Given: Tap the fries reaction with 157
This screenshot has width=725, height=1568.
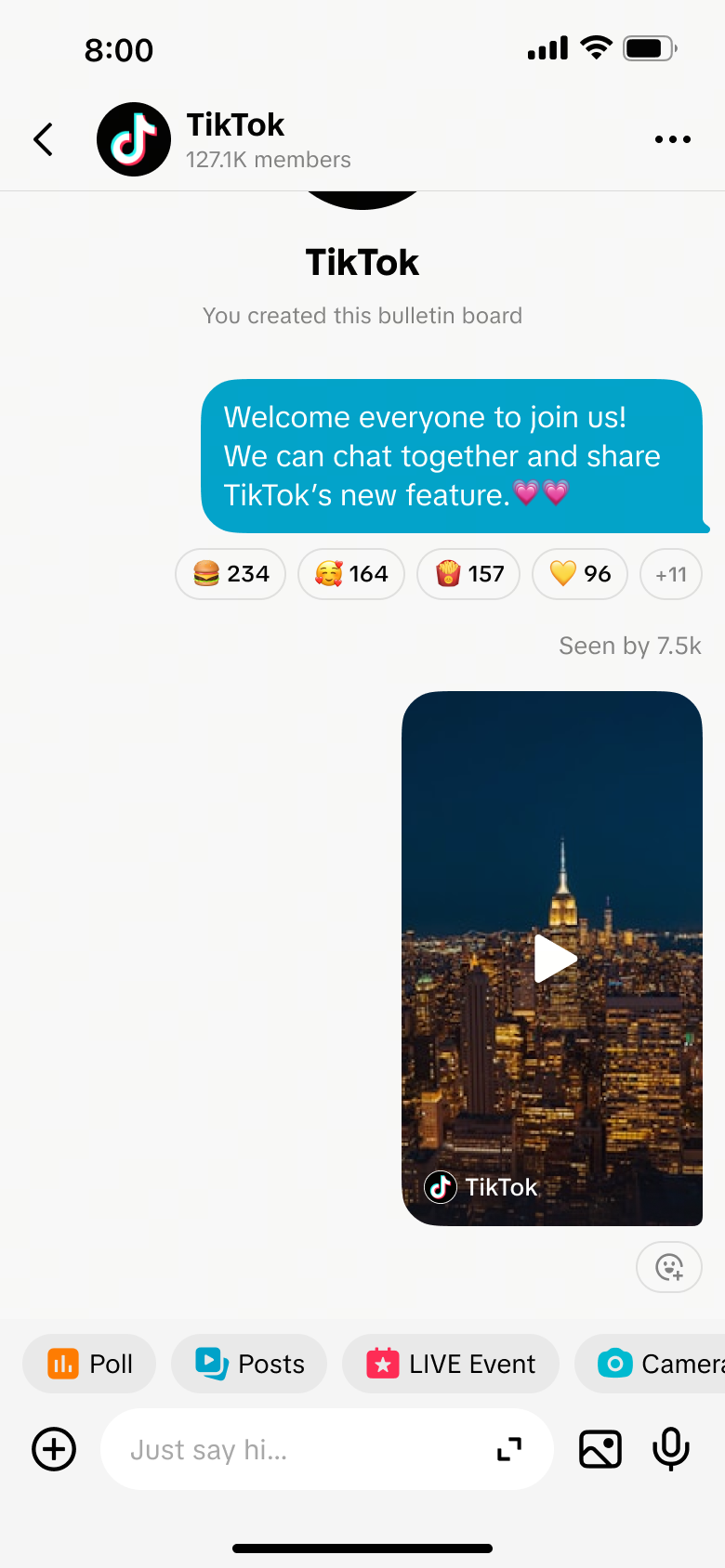Looking at the screenshot, I should coord(468,574).
